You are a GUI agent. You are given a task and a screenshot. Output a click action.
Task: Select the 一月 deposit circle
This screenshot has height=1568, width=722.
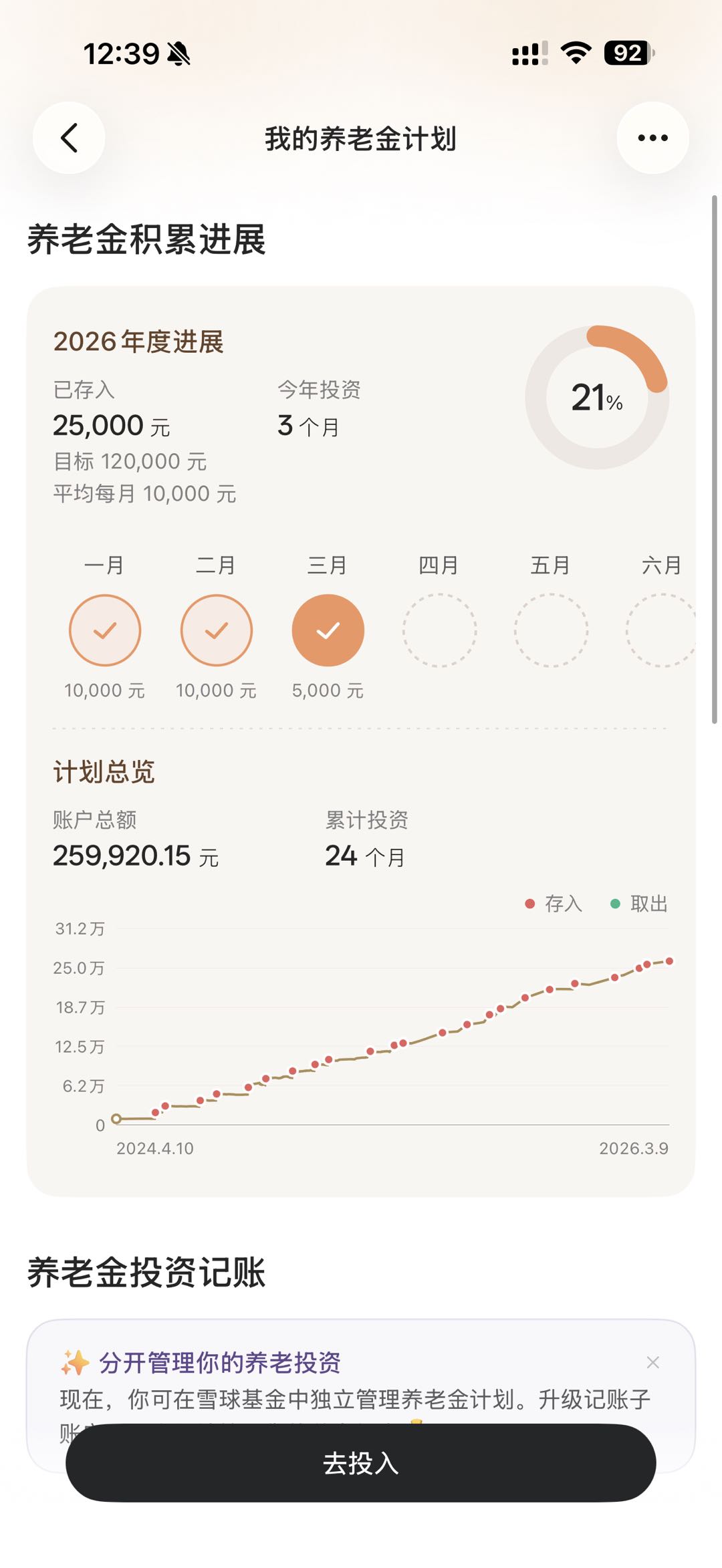pos(105,630)
